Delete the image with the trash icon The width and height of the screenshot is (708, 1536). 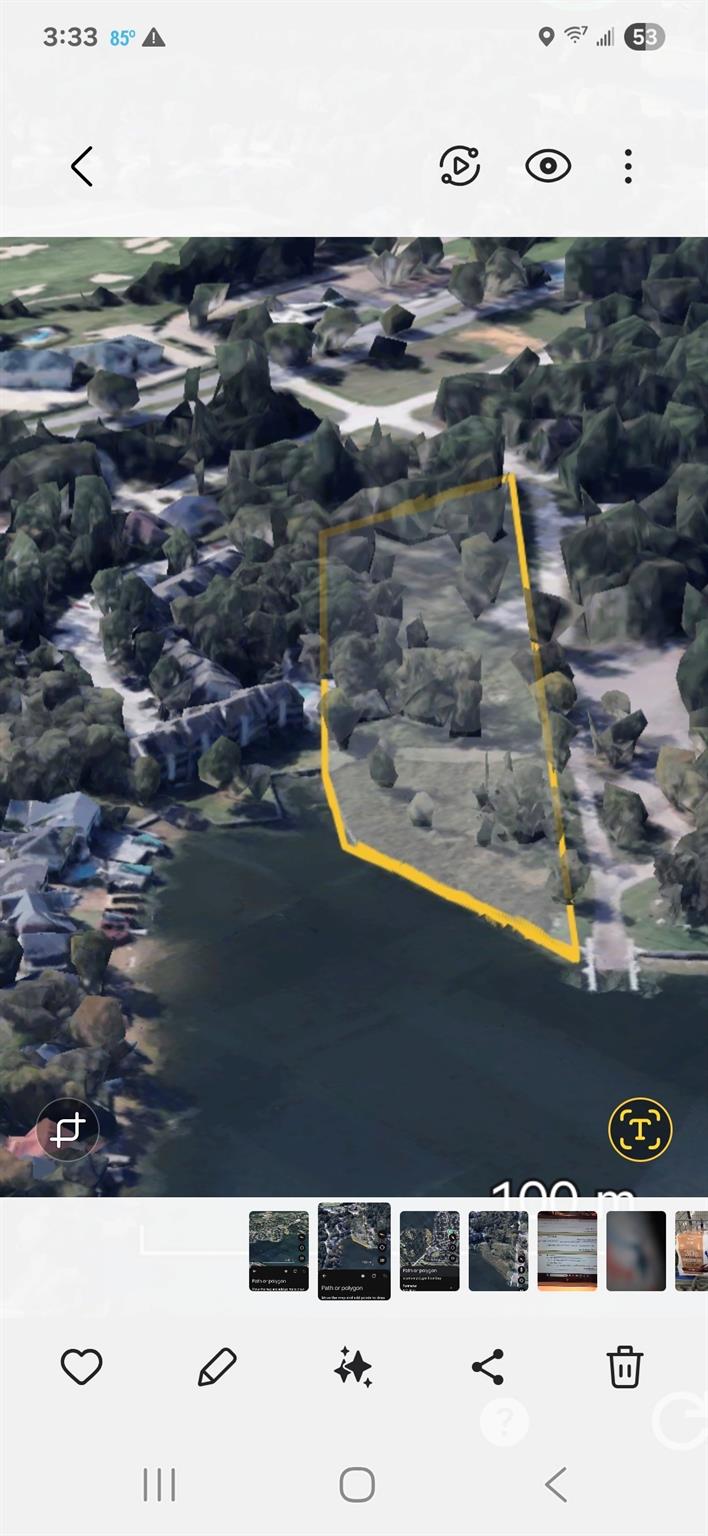click(624, 1366)
